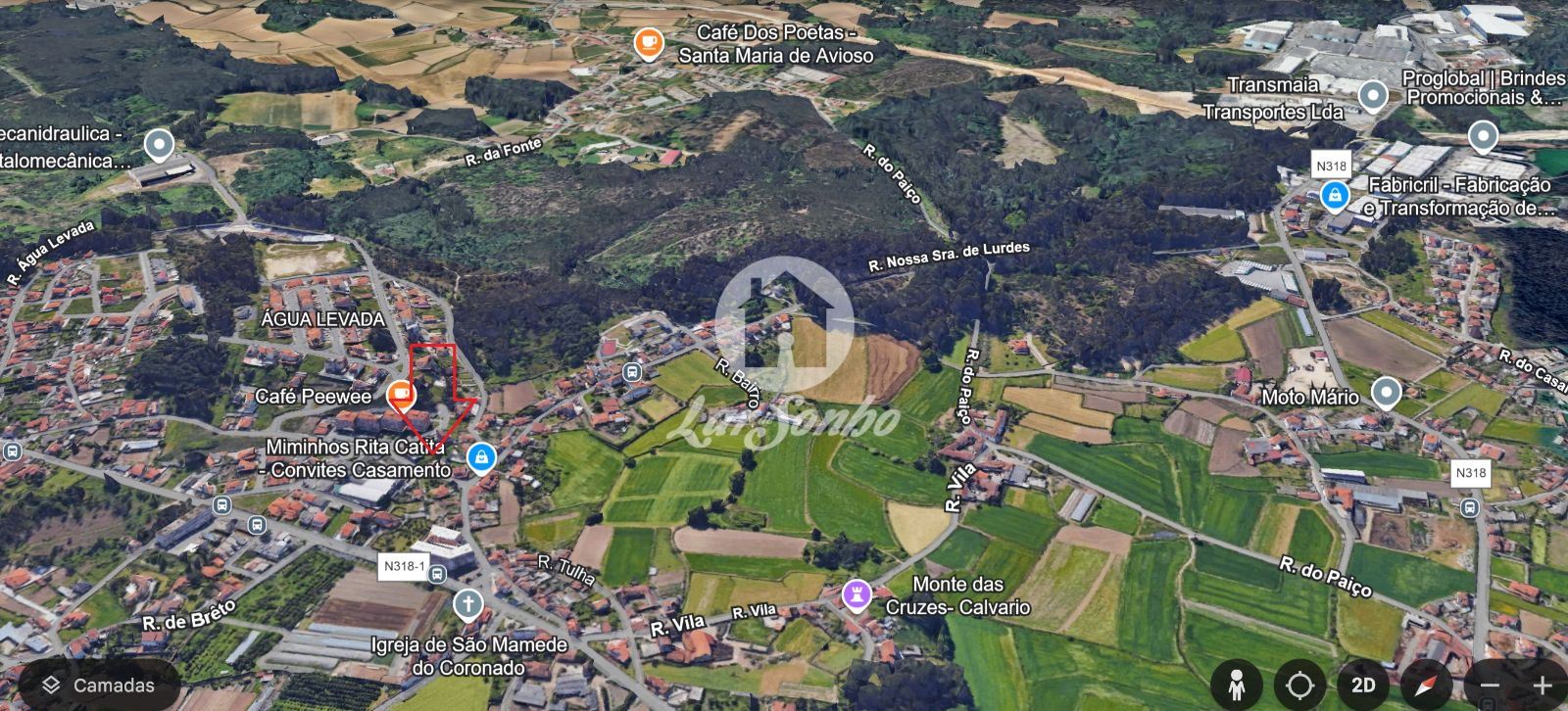Open Café Dos Poetas place pin
Image resolution: width=1568 pixels, height=711 pixels.
tap(648, 42)
